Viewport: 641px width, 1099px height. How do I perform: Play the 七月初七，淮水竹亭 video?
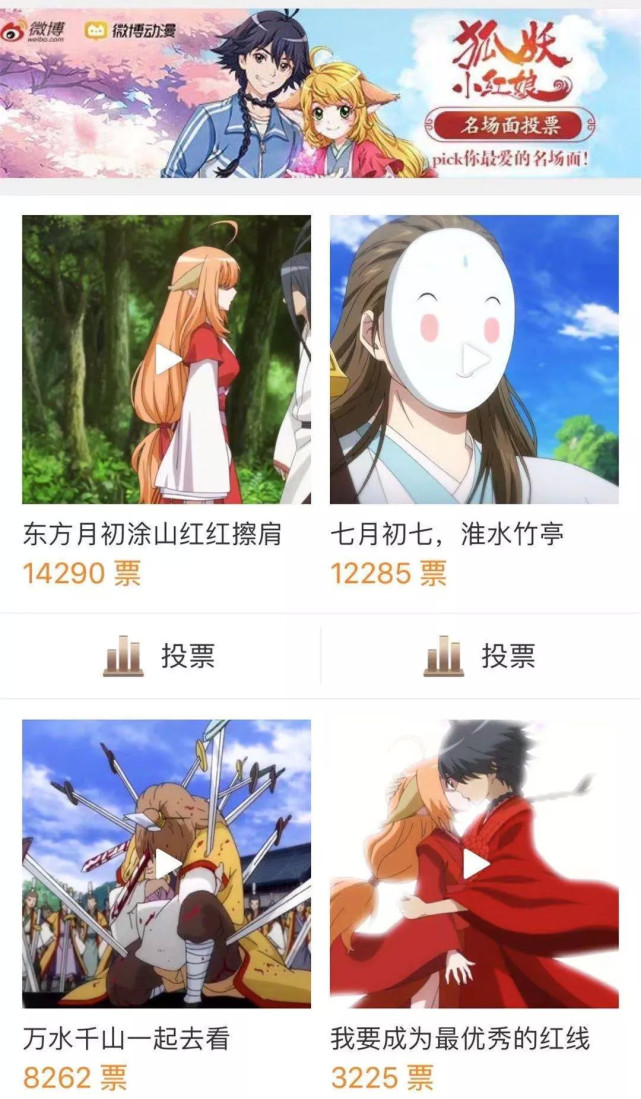(474, 360)
